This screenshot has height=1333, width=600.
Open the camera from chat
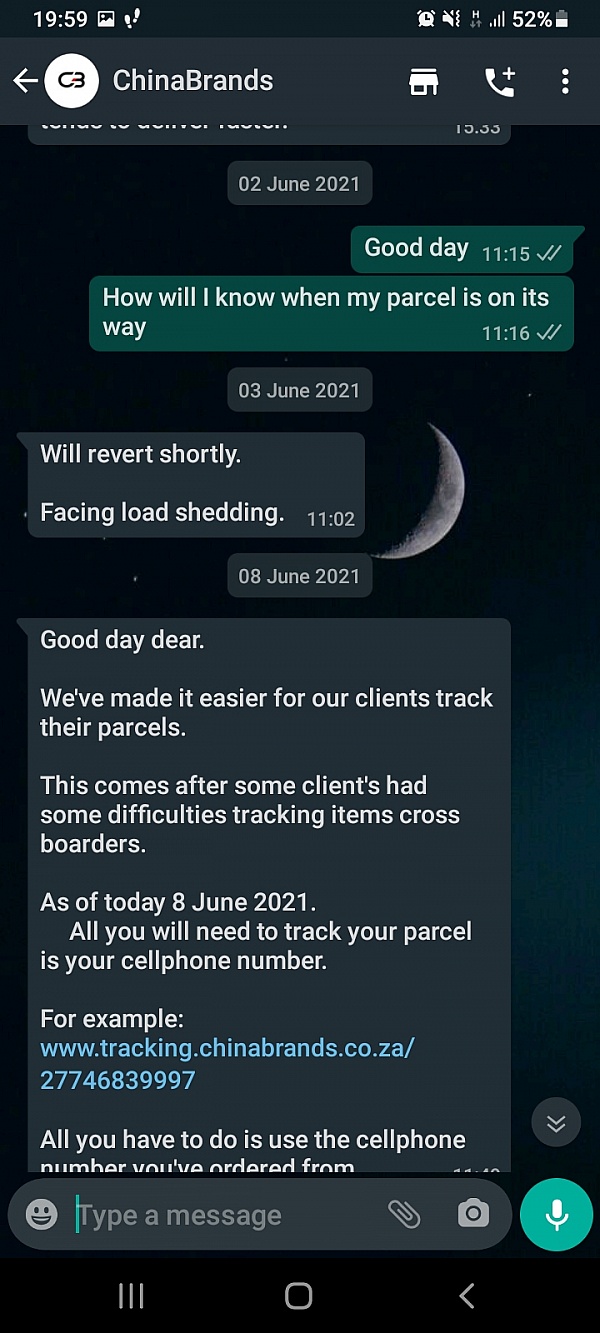[x=473, y=1215]
